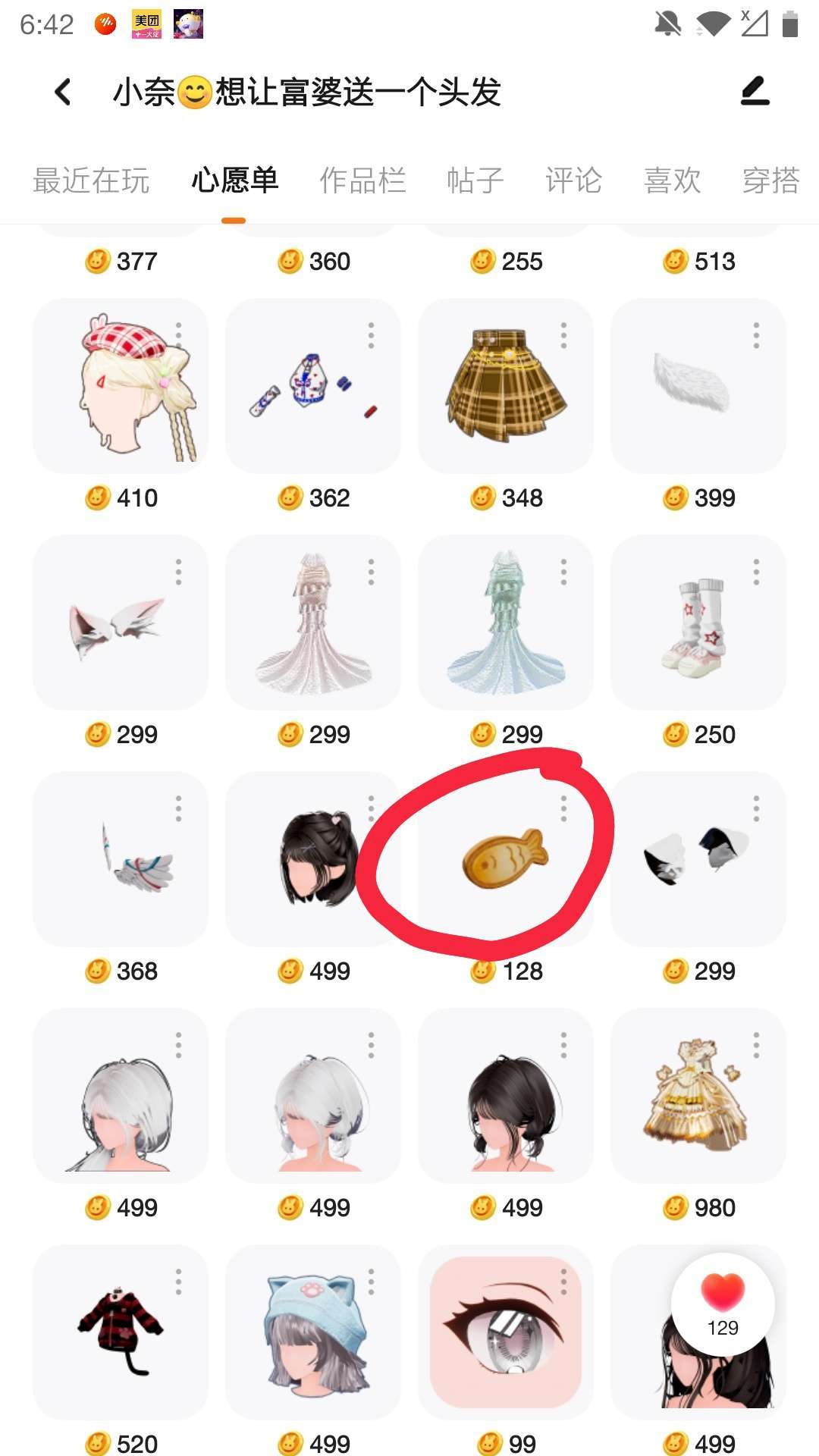Open the blue cat beanie hair item
Viewport: 819px width, 1456px height.
[x=313, y=1332]
